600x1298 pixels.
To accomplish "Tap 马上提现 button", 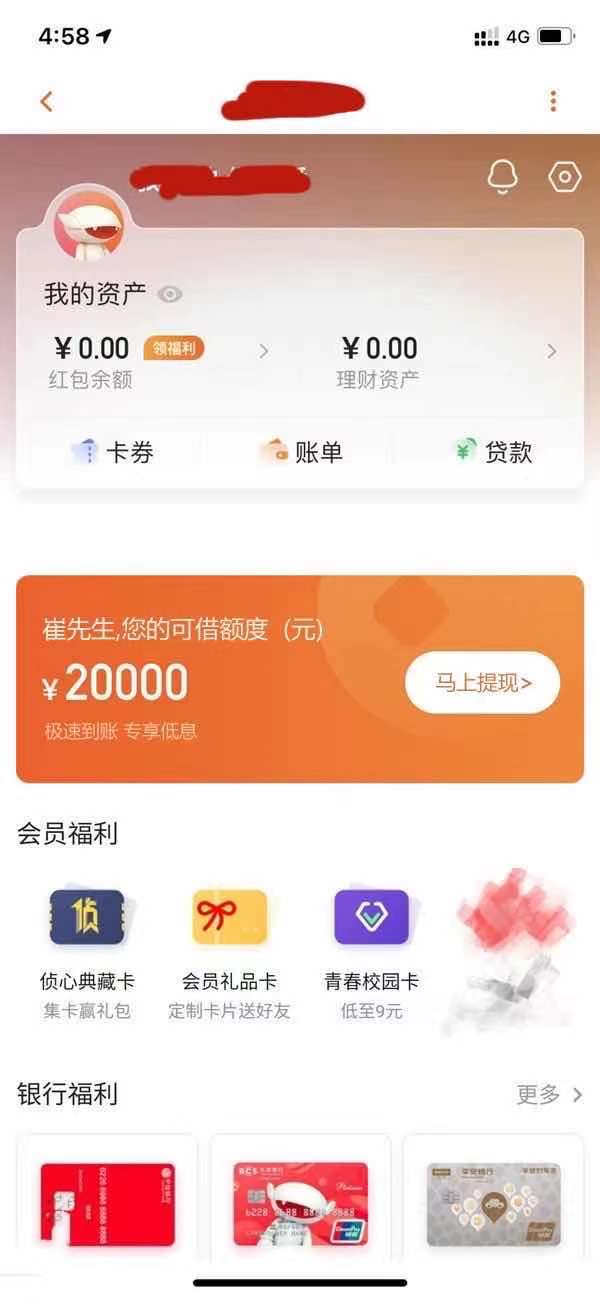I will [482, 683].
